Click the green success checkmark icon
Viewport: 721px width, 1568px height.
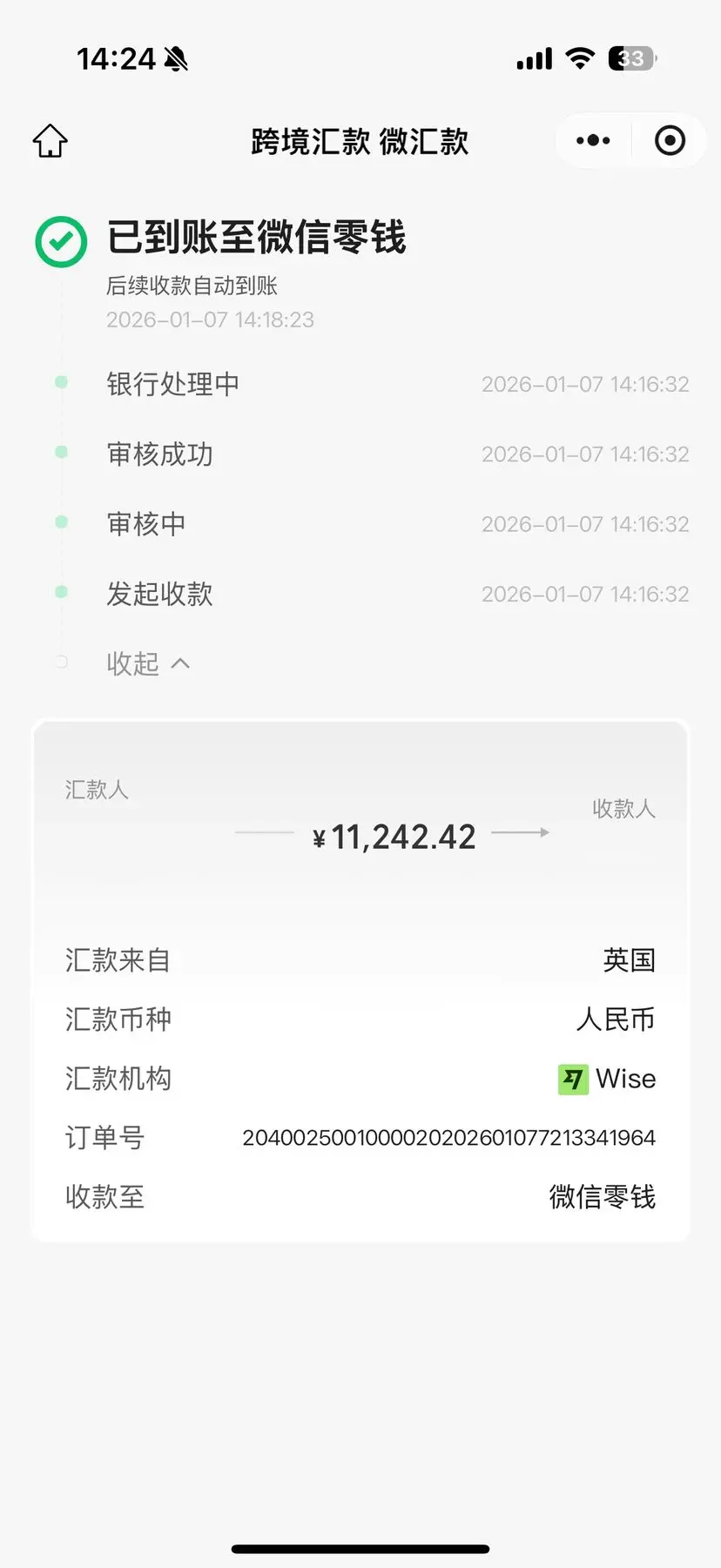(60, 241)
